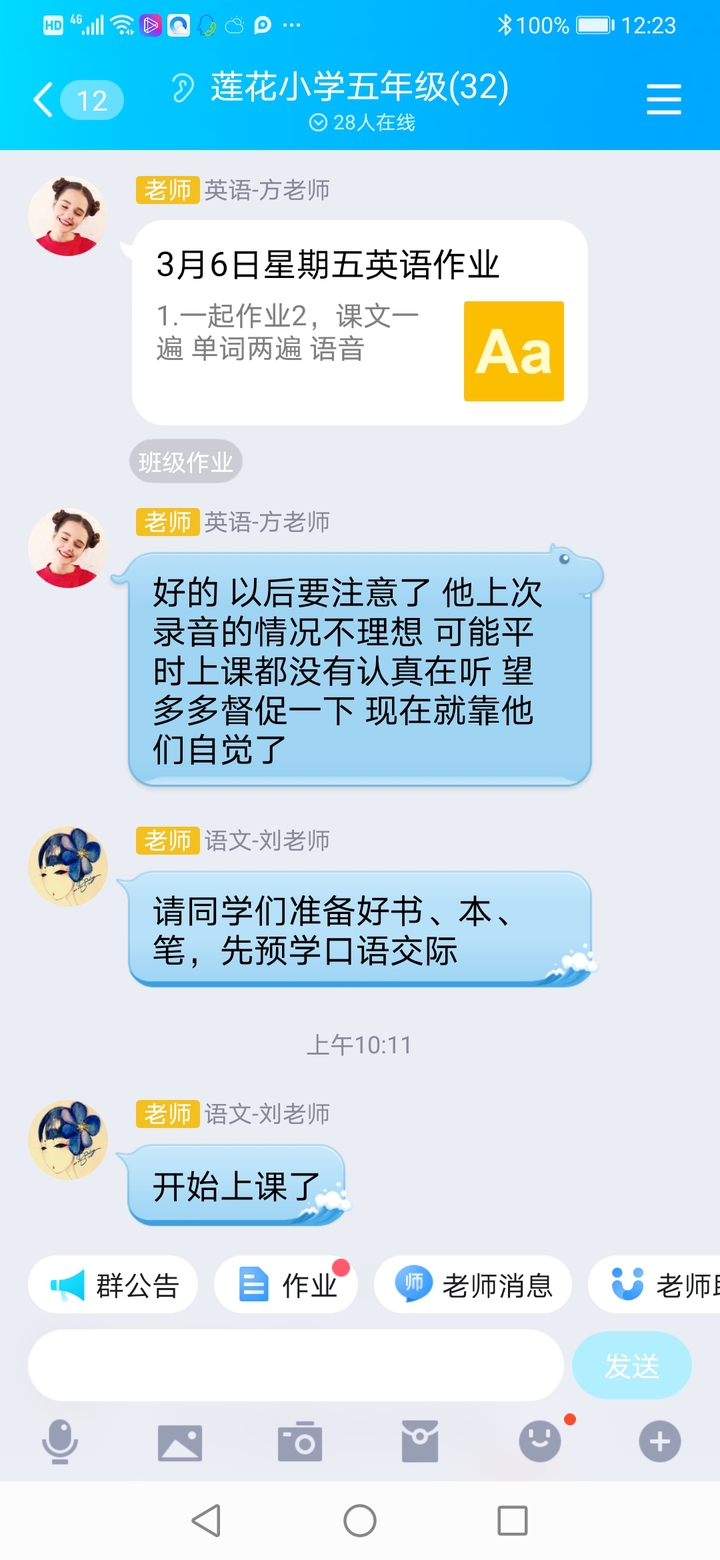Tap the 发送 send button
The height and width of the screenshot is (1560, 720).
coord(631,1365)
